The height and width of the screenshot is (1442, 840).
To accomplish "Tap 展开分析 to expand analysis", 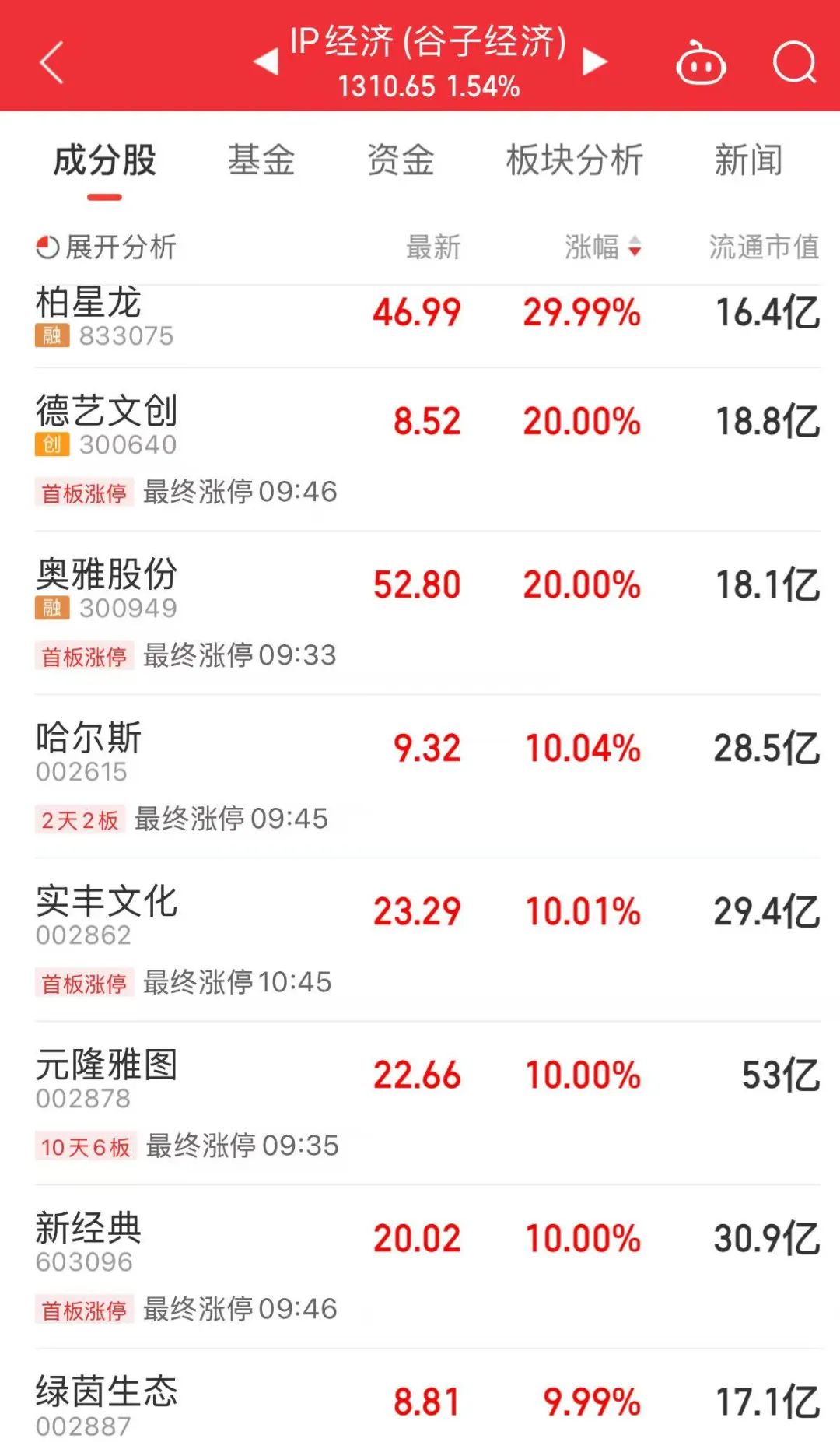I will pos(107,247).
